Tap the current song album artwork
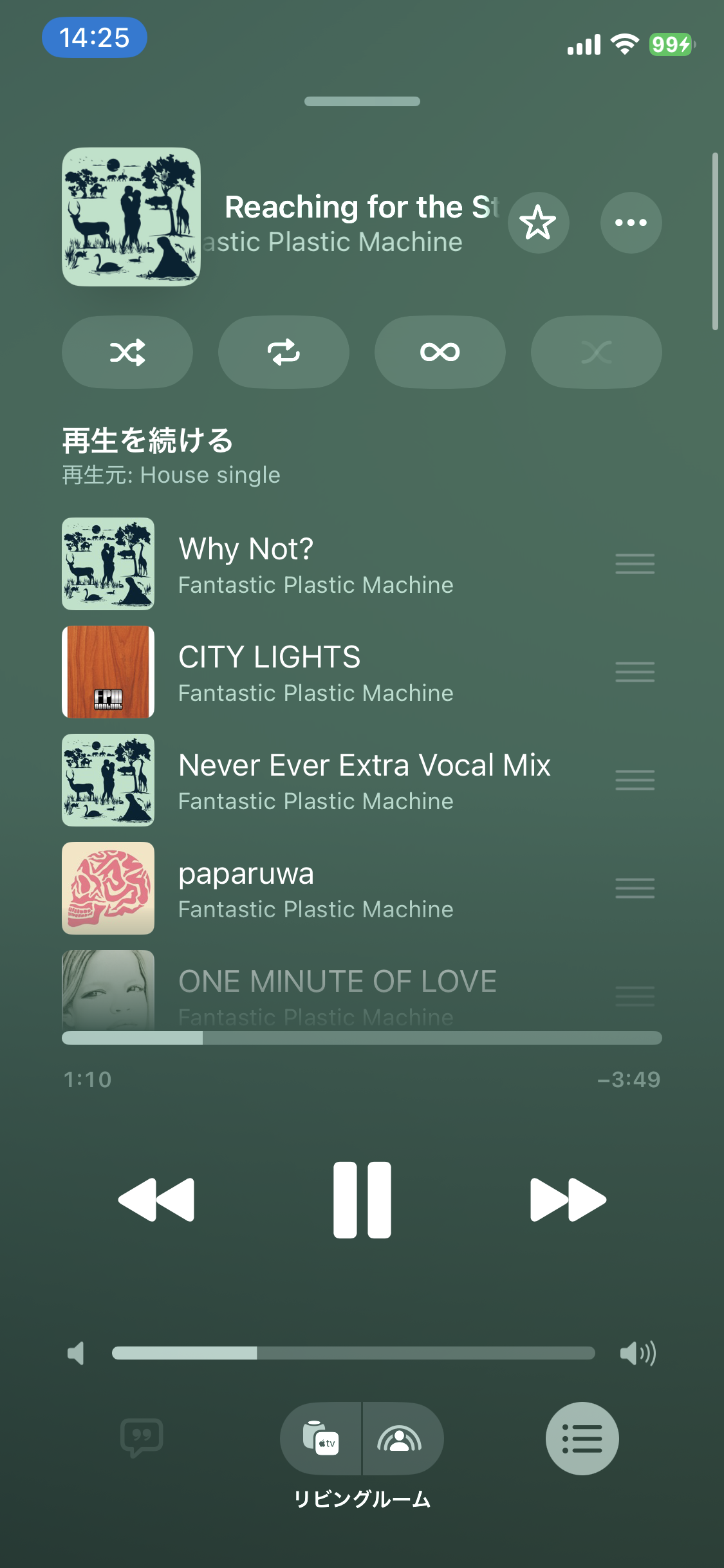This screenshot has height=1568, width=724. (x=131, y=217)
